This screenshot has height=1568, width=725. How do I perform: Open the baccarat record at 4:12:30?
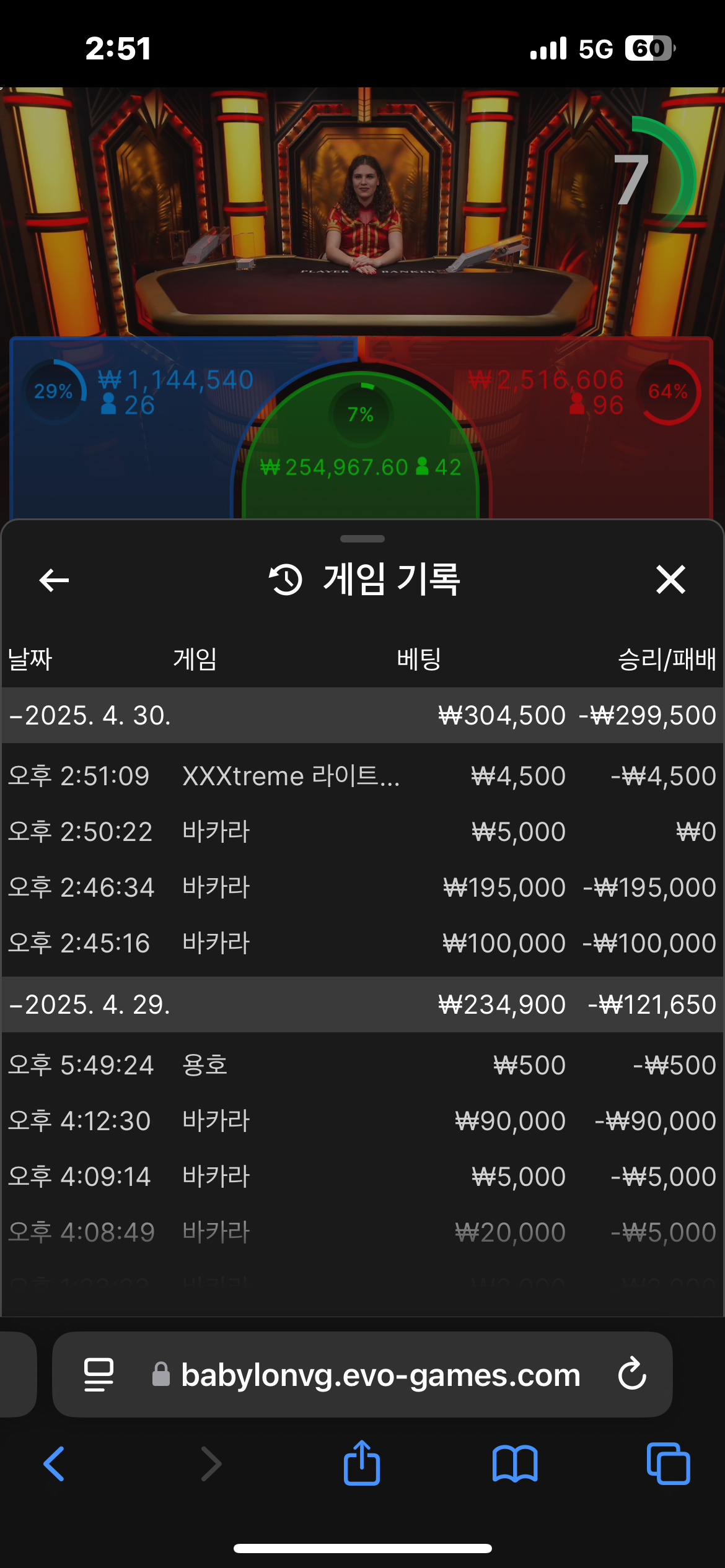[x=362, y=1121]
